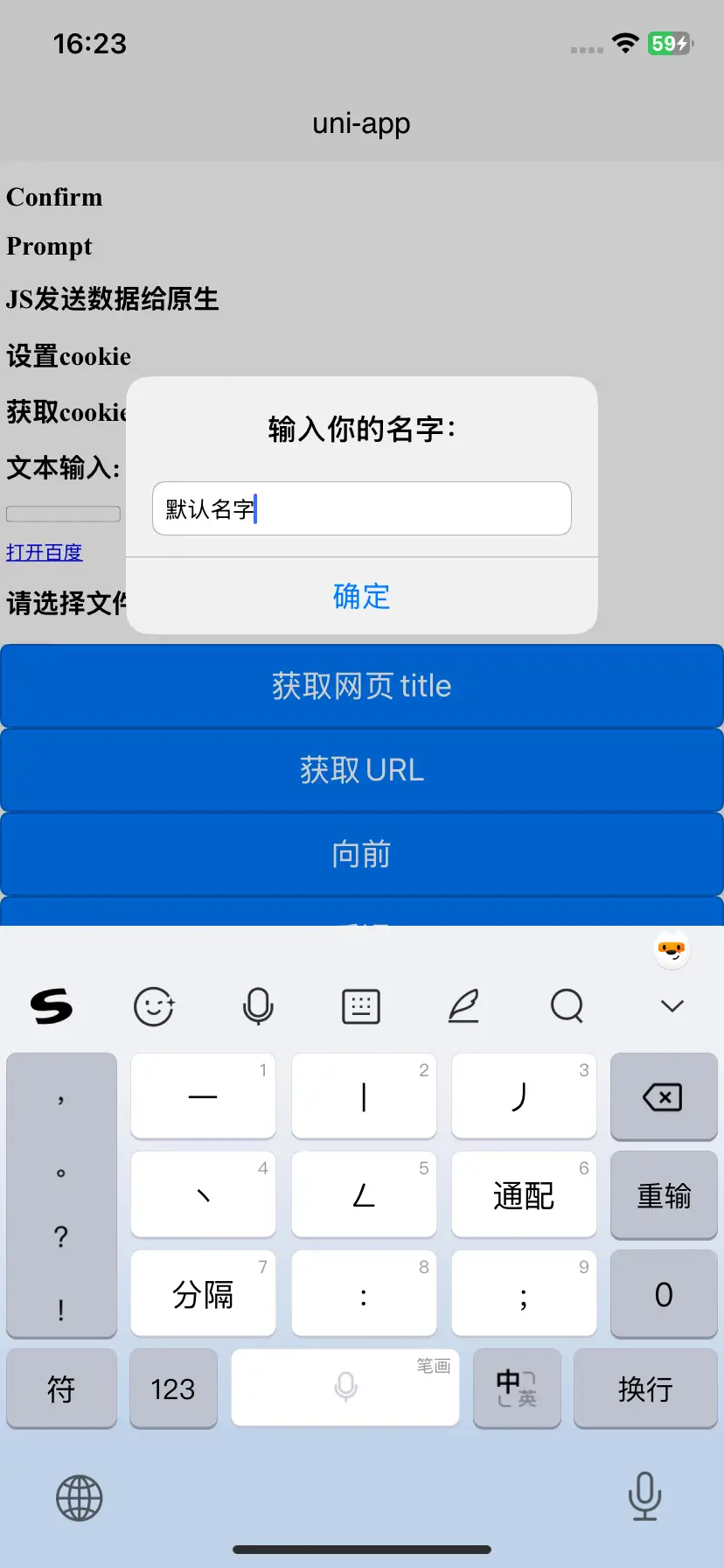Tap the 向前 button

click(361, 854)
